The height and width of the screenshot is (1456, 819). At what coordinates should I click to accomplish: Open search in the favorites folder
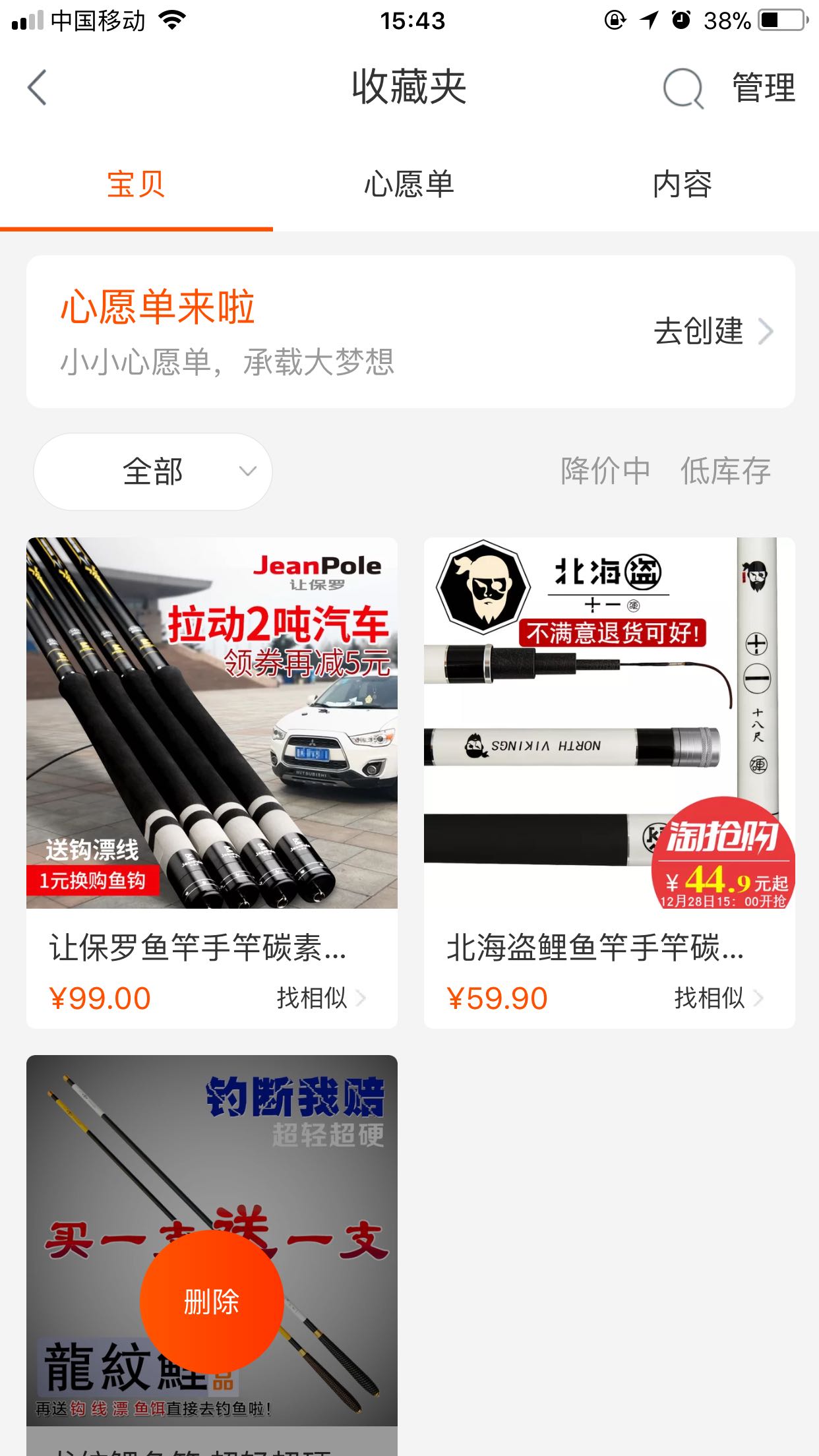point(682,88)
